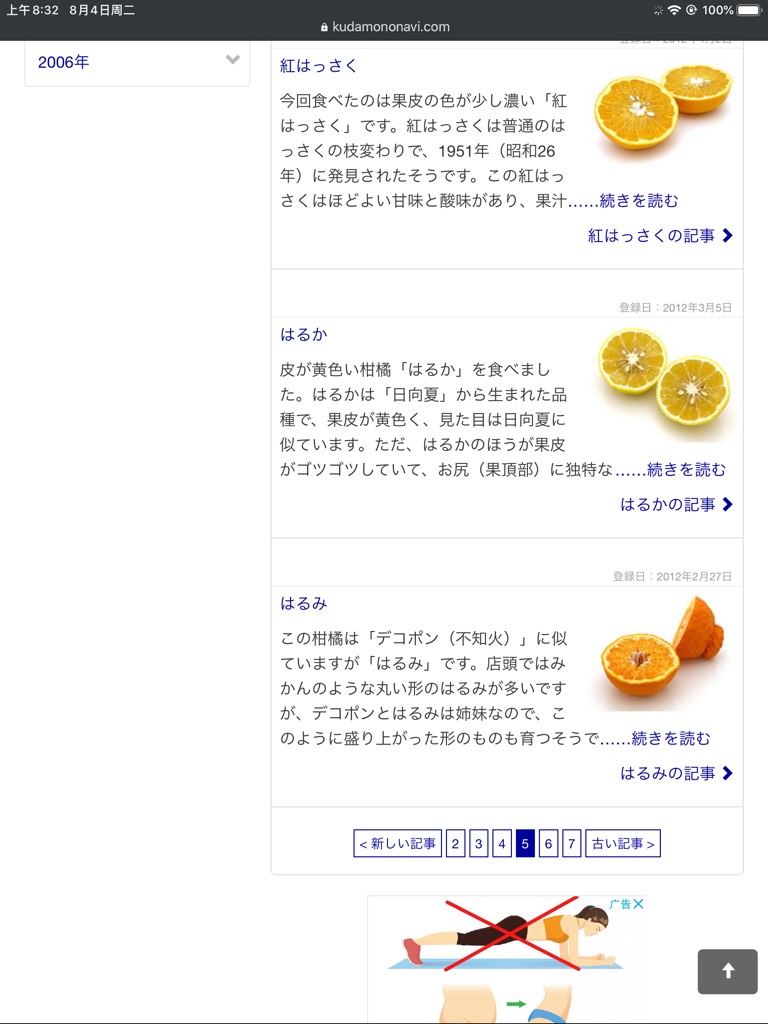Select page 3 in pagination

pyautogui.click(x=479, y=844)
